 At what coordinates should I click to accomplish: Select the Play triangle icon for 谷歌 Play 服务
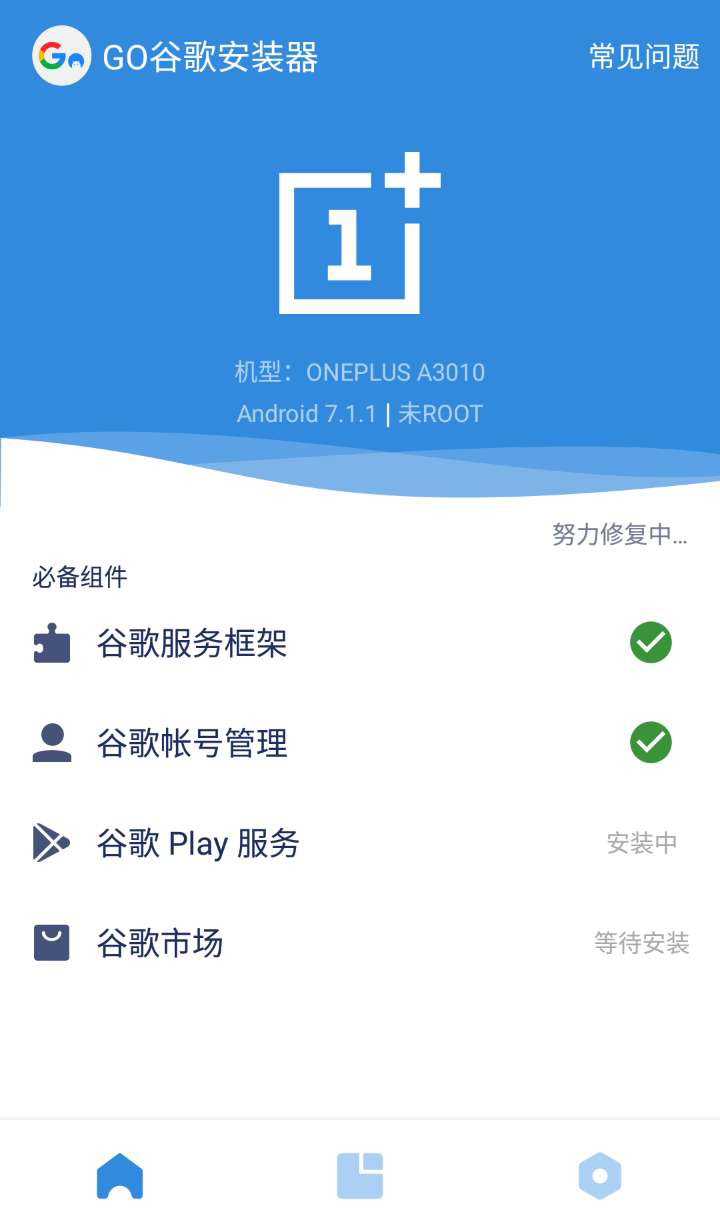(x=50, y=843)
